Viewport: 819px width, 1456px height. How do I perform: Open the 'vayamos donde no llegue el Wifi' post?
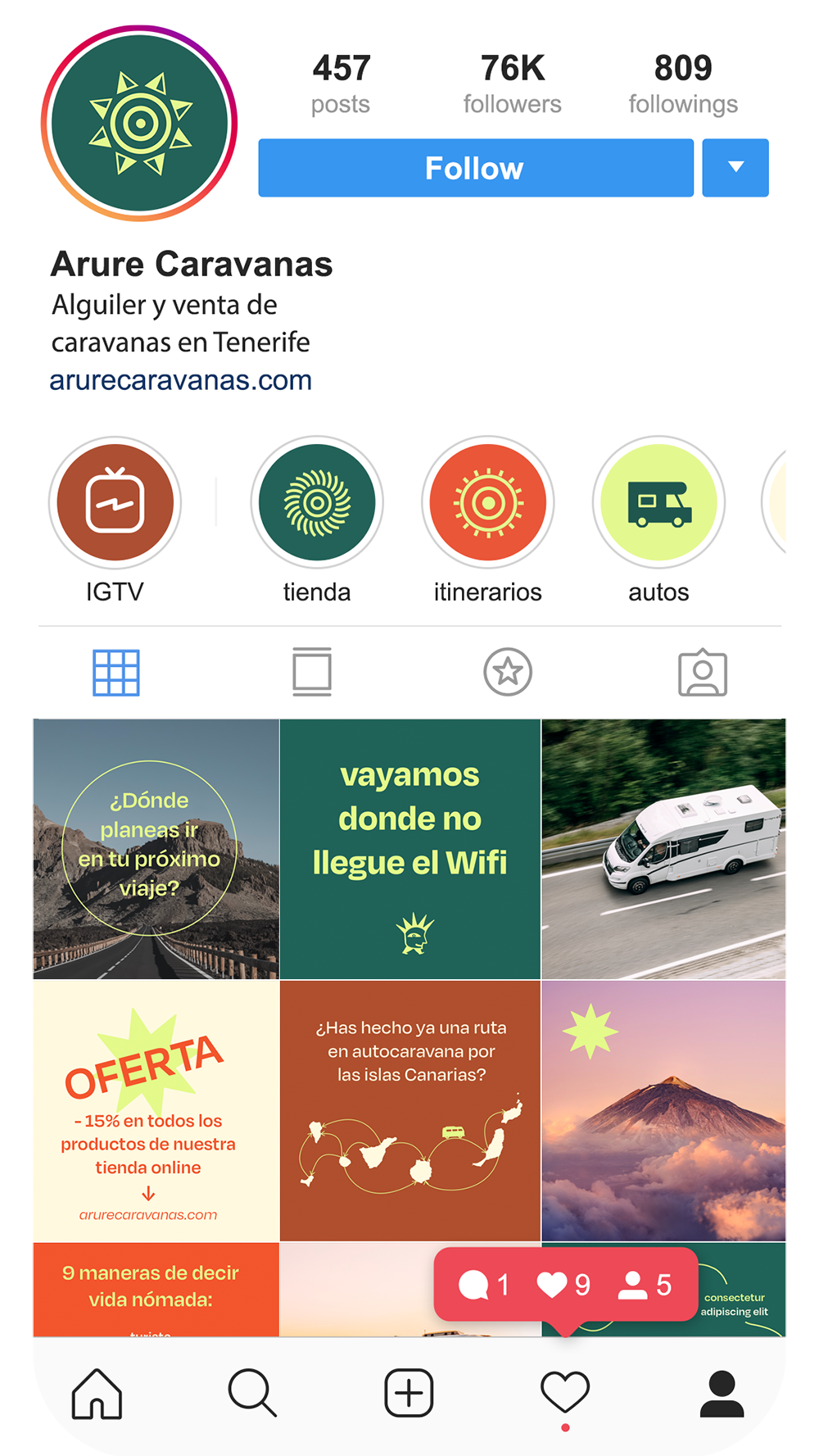click(x=409, y=849)
